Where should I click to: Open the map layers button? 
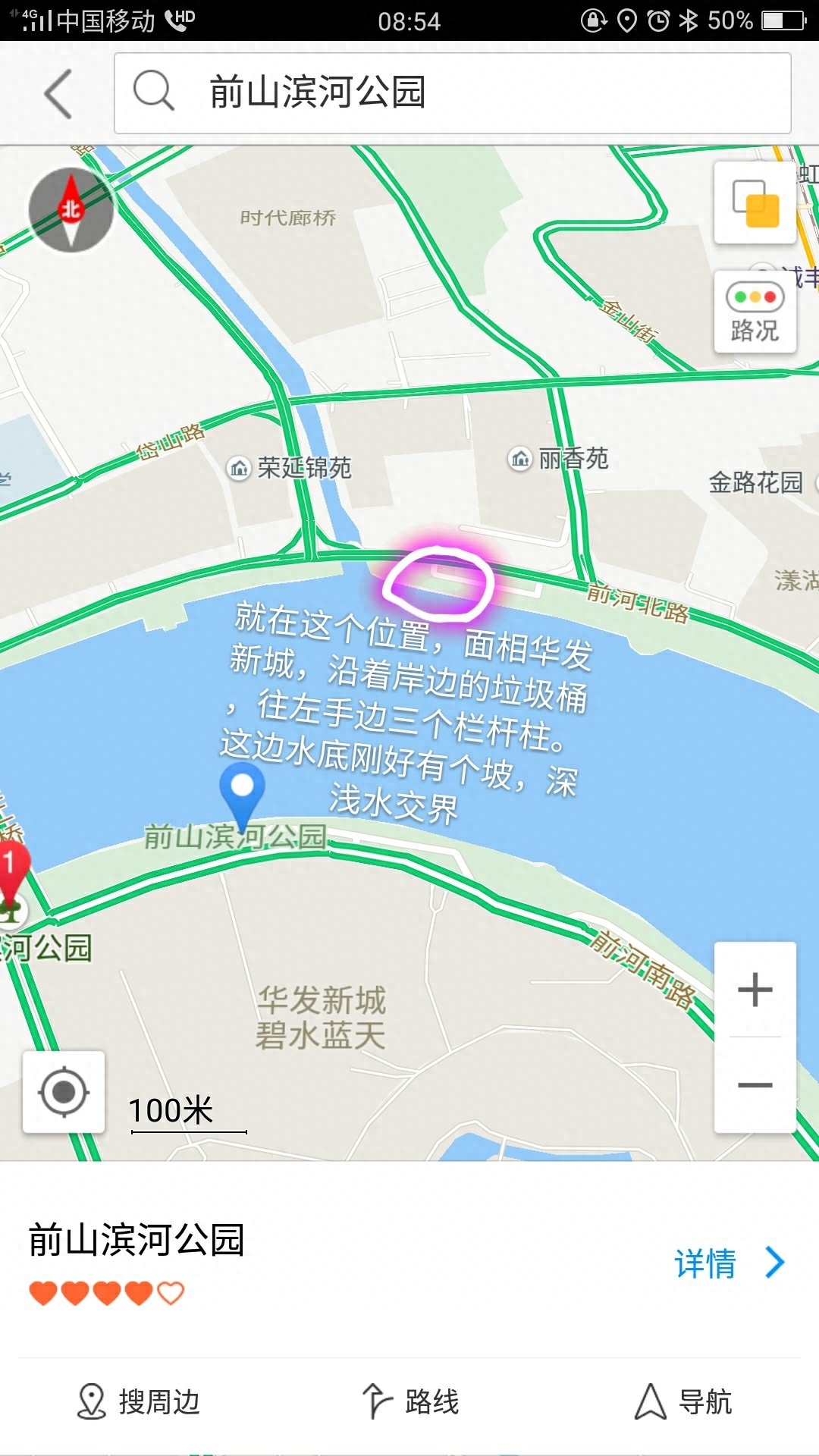[755, 203]
